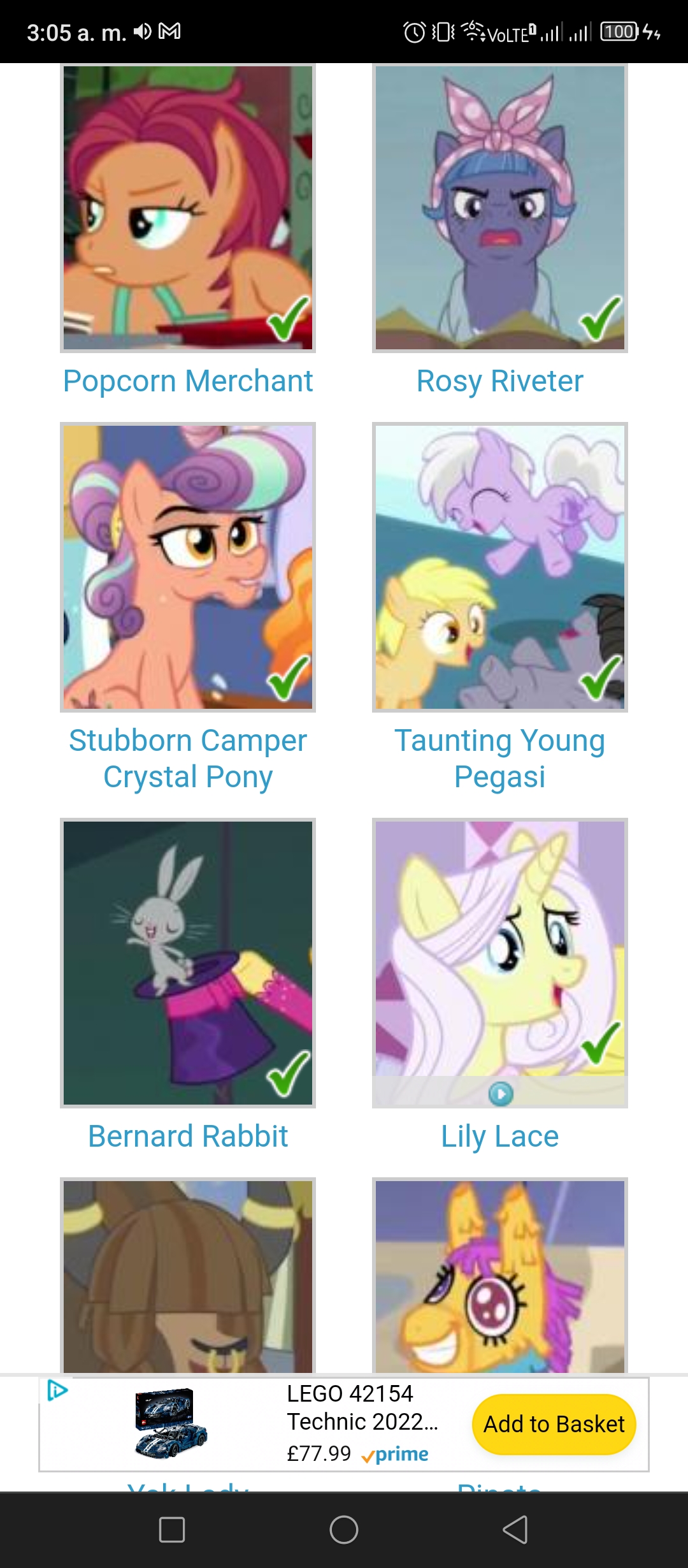Go to the home screen
This screenshot has height=1568, width=688.
point(344,1530)
